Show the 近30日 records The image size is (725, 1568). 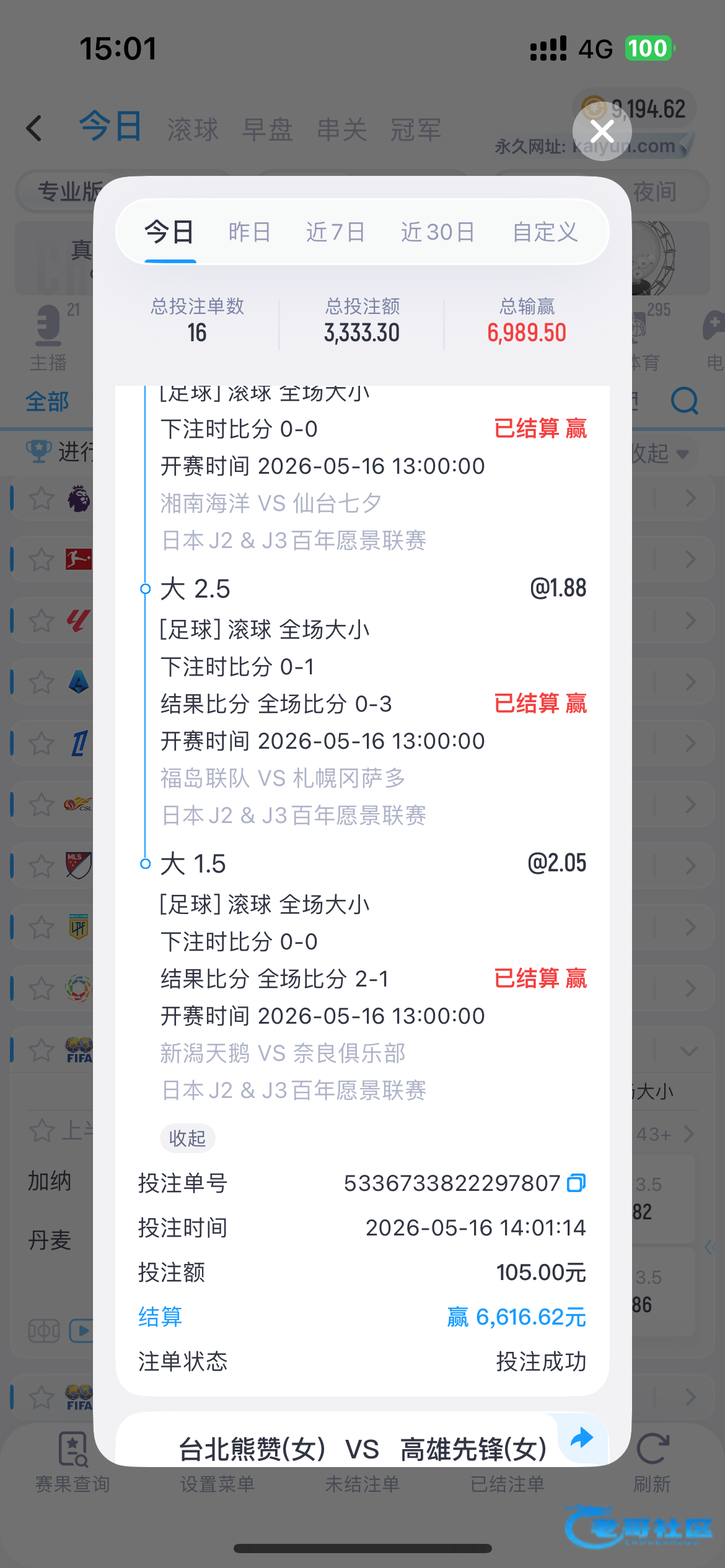click(x=437, y=232)
